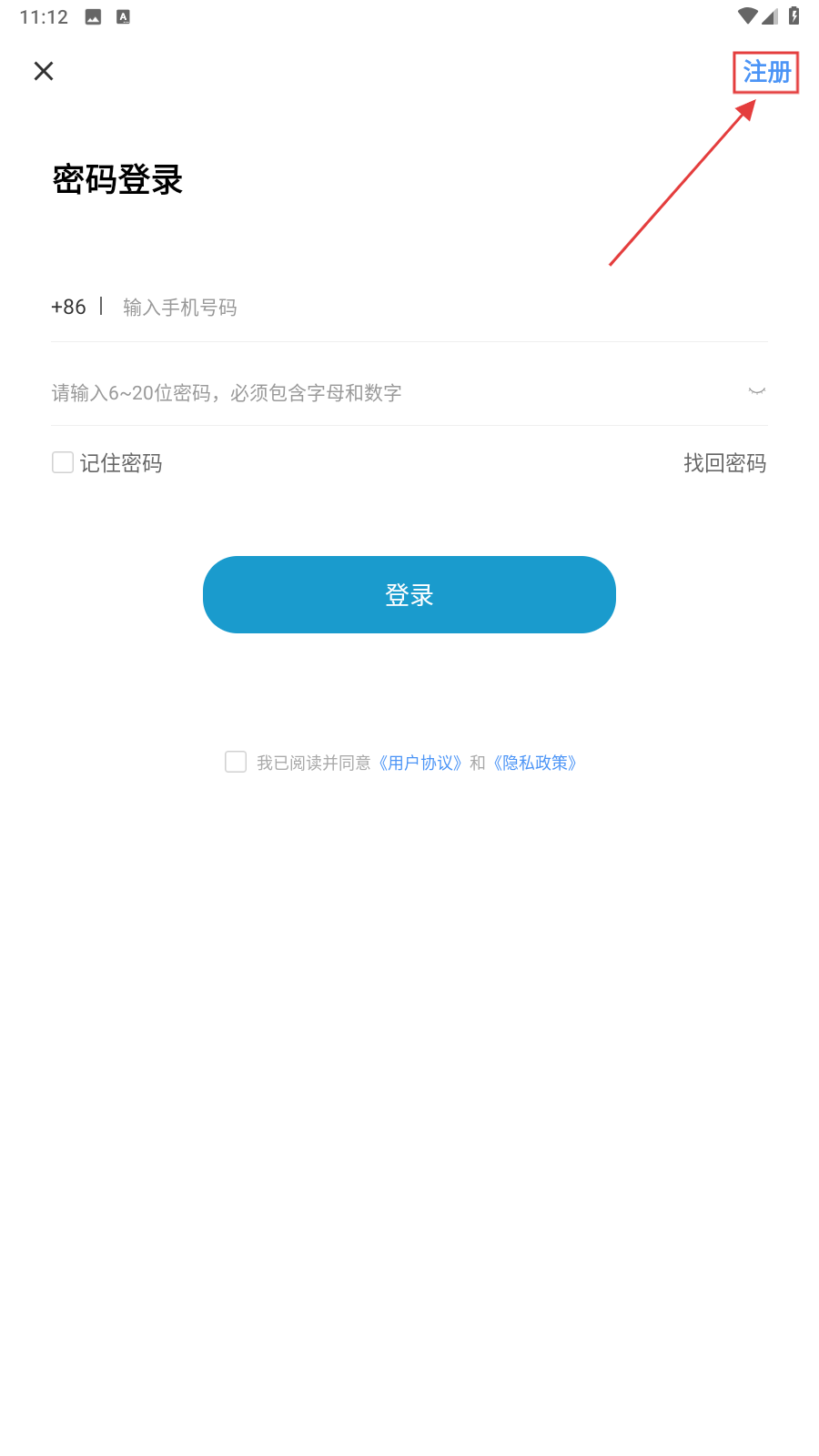Viewport: 819px width, 1456px height.
Task: Toggle password visibility eye icon
Action: coord(756,391)
